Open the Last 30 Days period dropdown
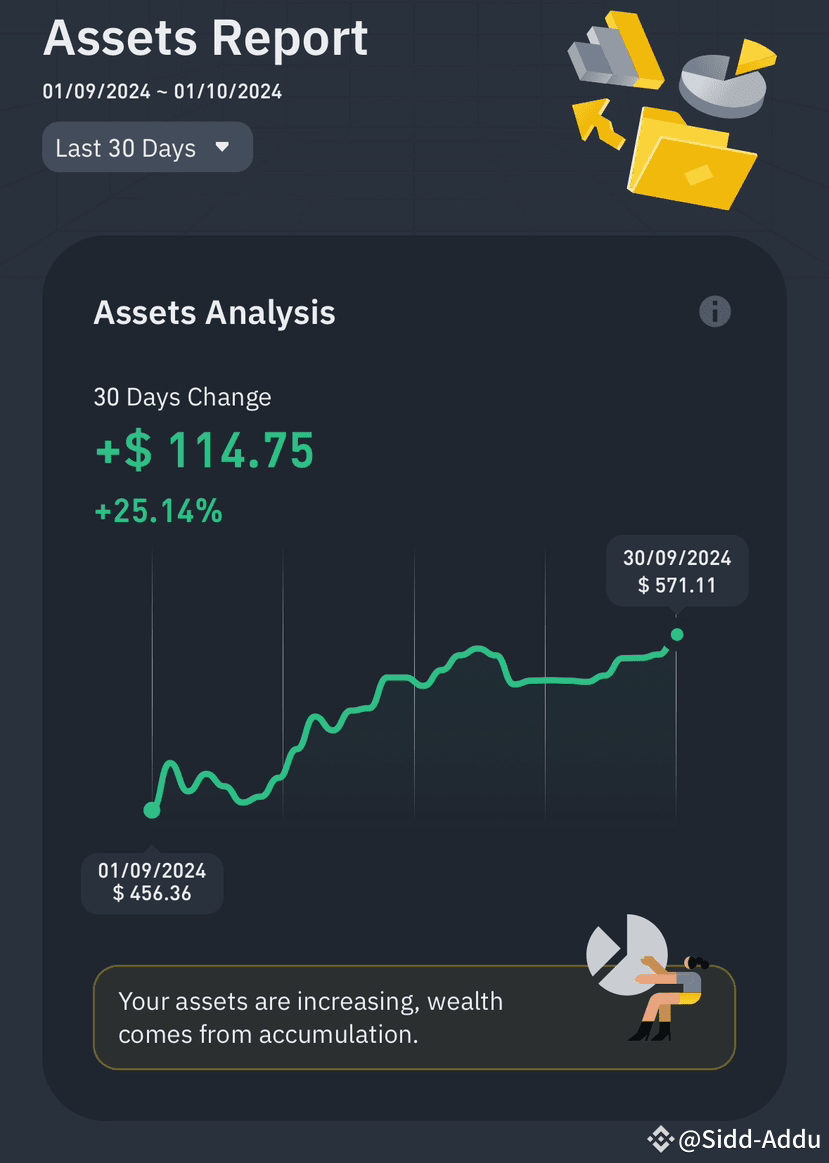 (147, 148)
